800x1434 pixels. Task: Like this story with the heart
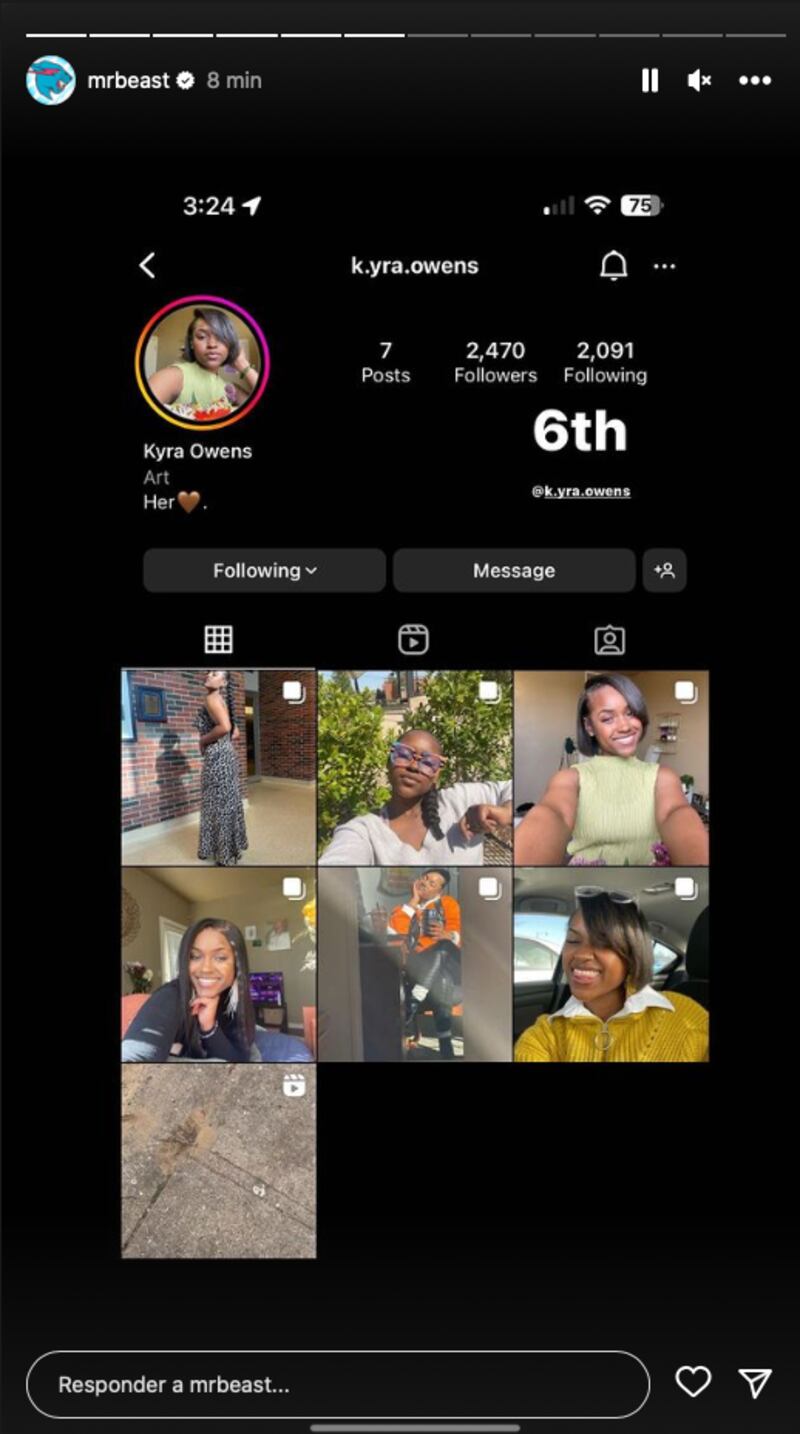pyautogui.click(x=692, y=1382)
